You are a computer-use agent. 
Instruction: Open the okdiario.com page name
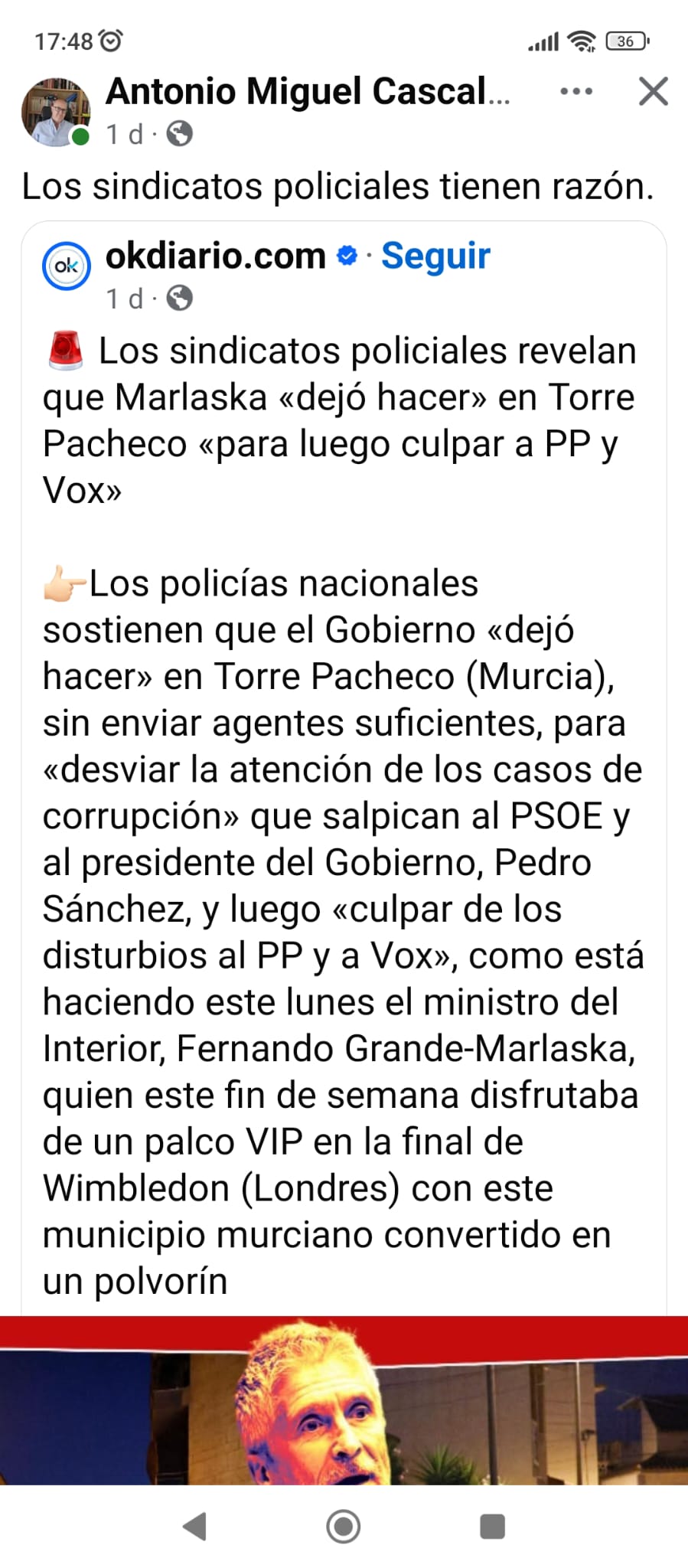pyautogui.click(x=215, y=256)
